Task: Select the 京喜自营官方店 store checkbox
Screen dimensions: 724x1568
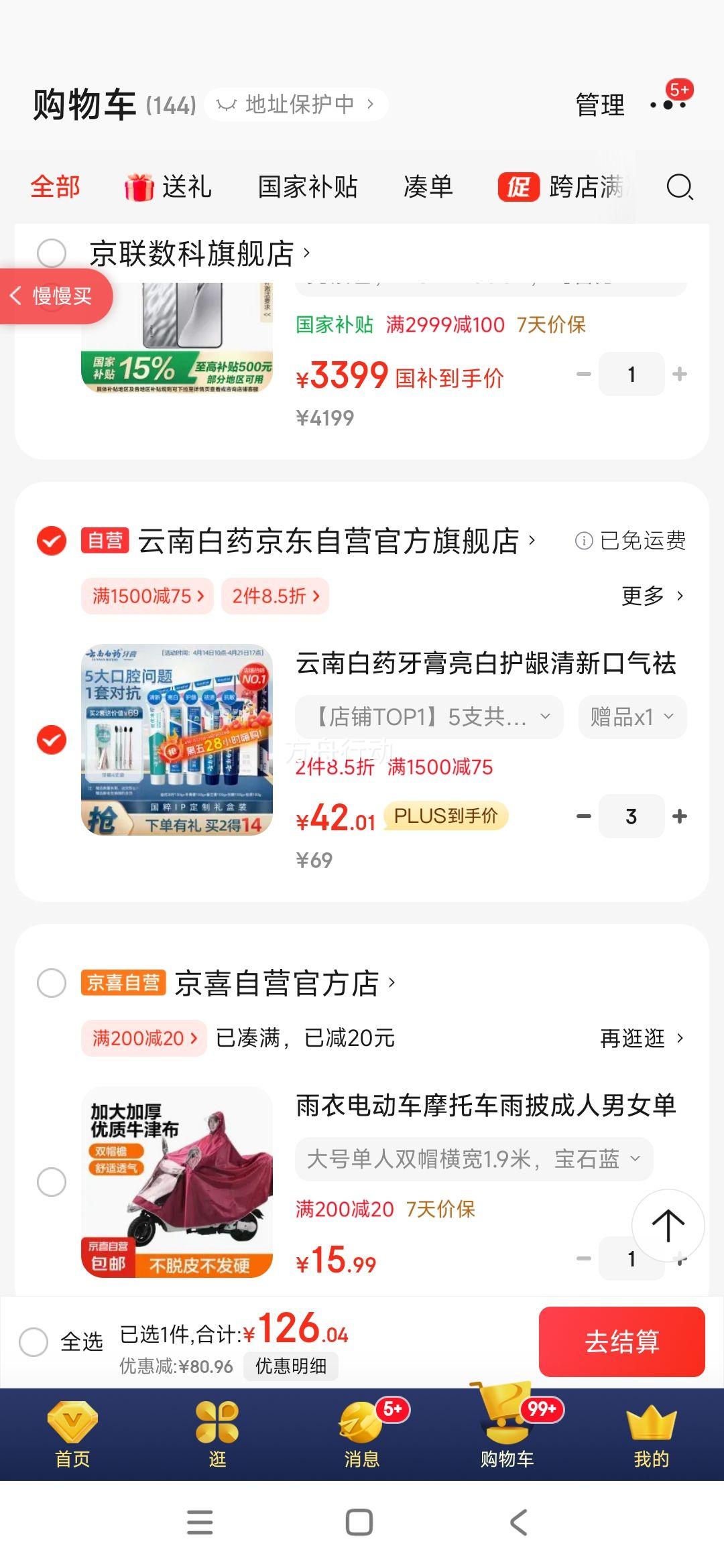Action: click(51, 984)
